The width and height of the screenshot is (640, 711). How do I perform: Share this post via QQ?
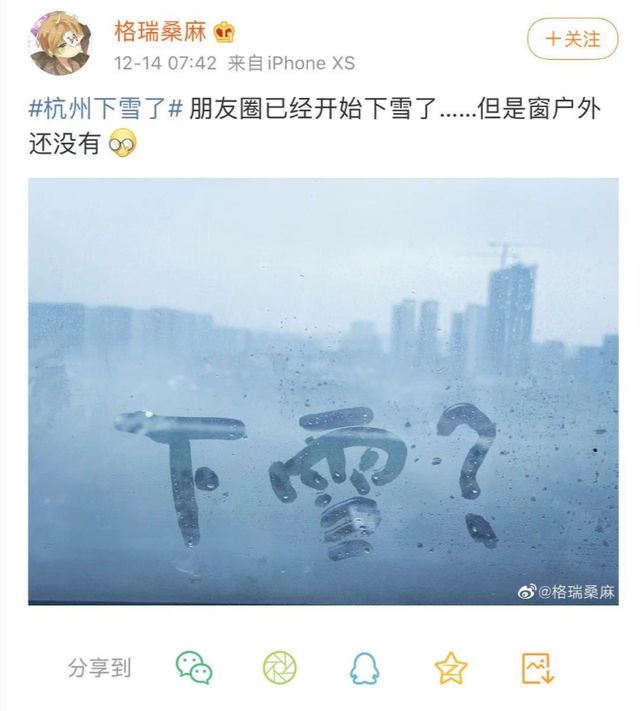(366, 667)
